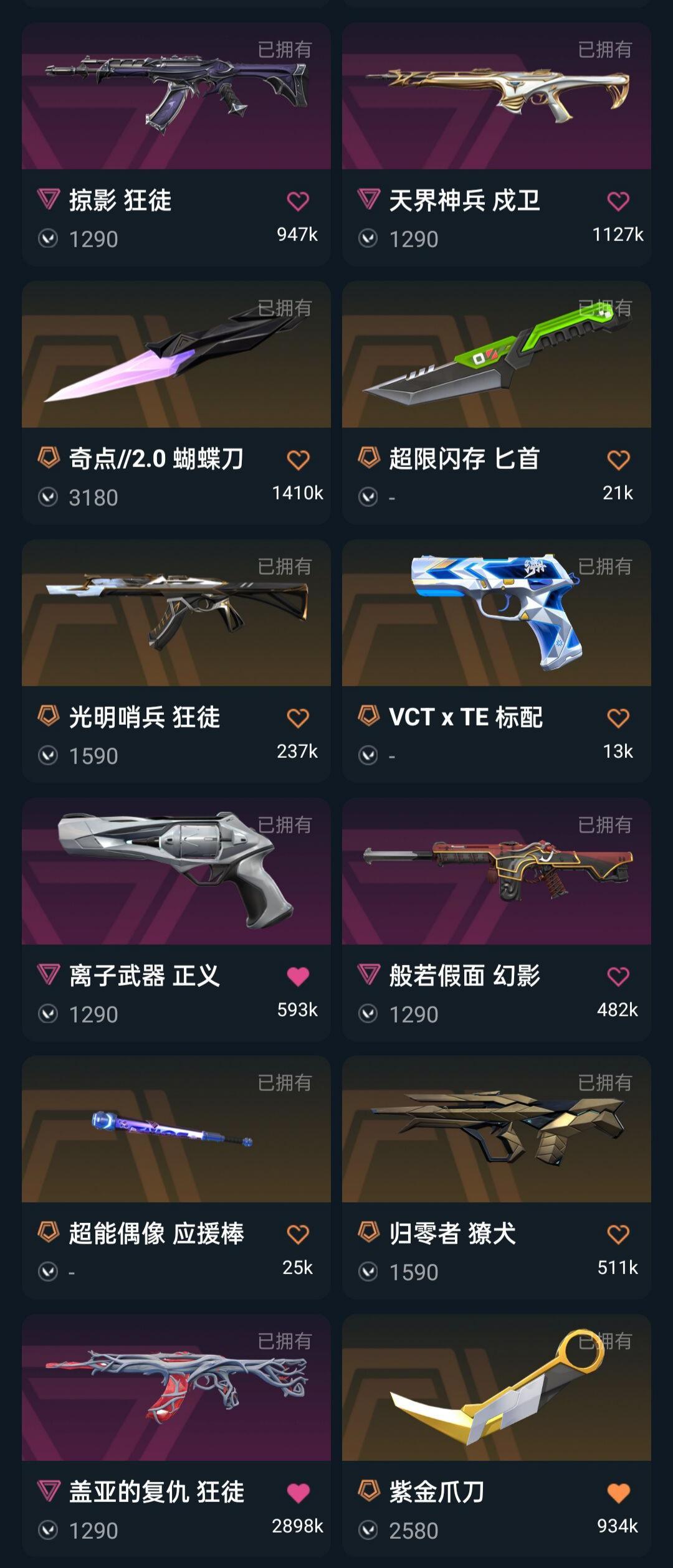
Task: Favorite the 奇点//2.0 蝴蝶刀 skin
Action: (x=298, y=460)
